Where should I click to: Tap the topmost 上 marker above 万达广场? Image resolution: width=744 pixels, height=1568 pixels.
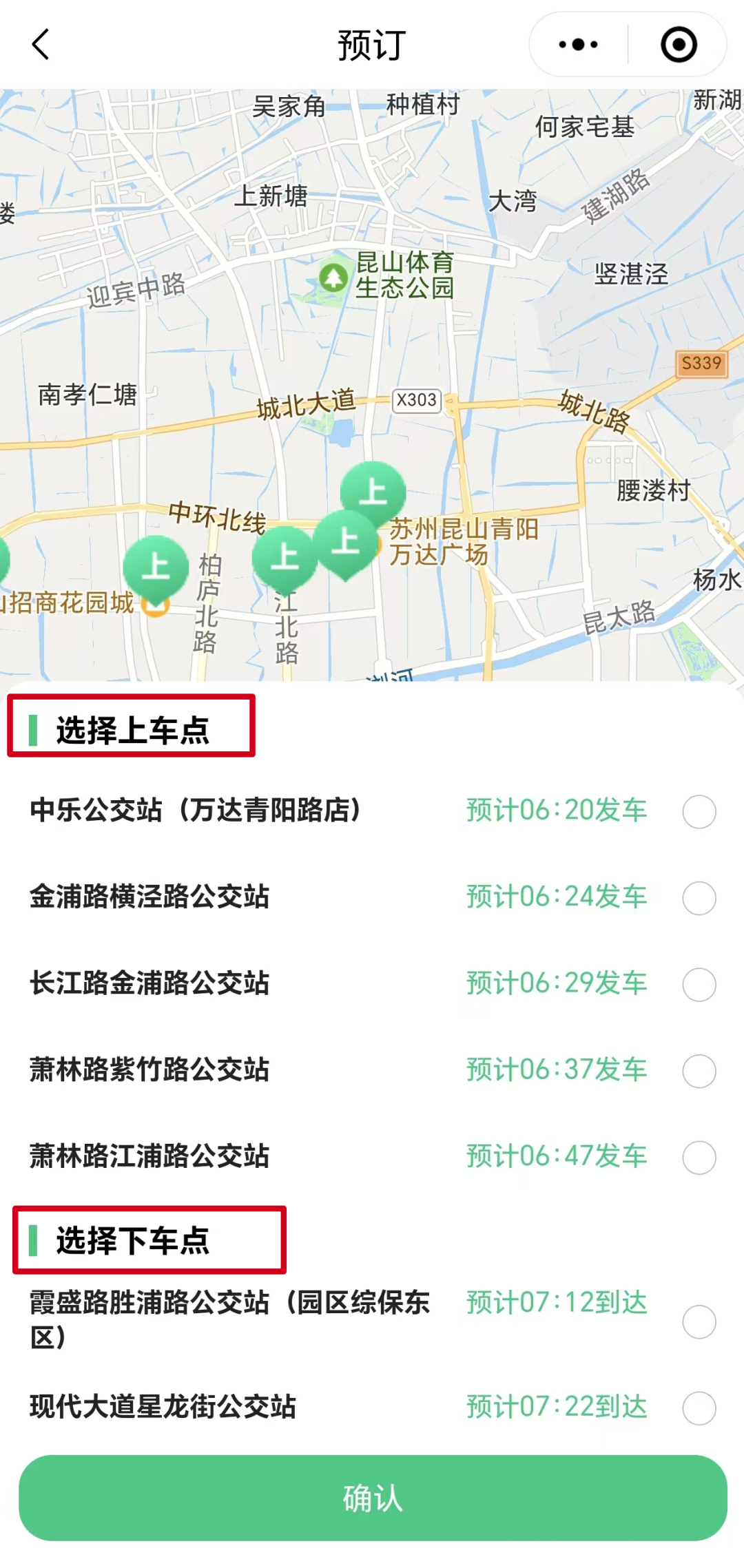[x=373, y=492]
